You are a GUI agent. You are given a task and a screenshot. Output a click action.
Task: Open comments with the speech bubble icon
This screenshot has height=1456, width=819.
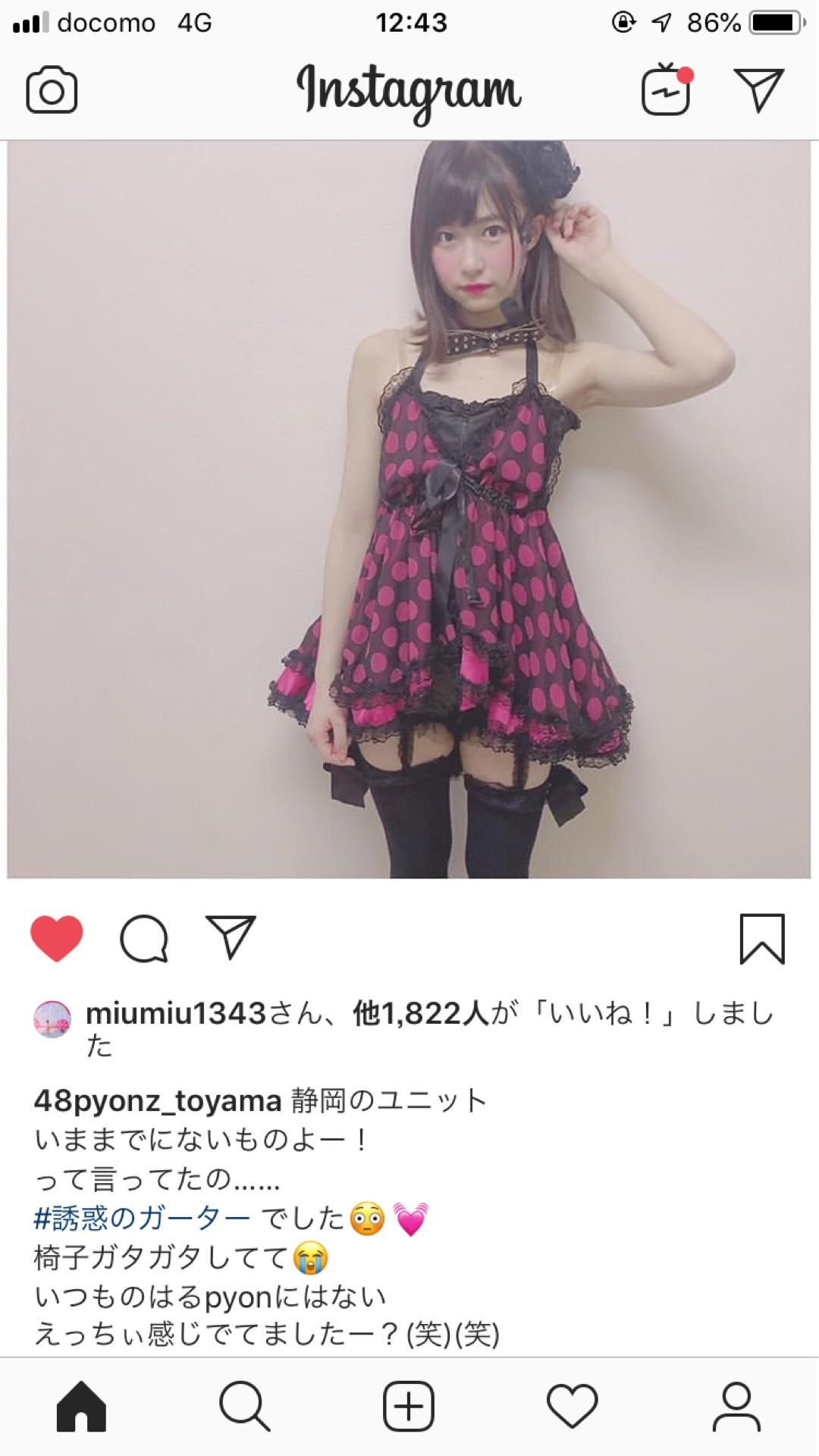coord(144,939)
